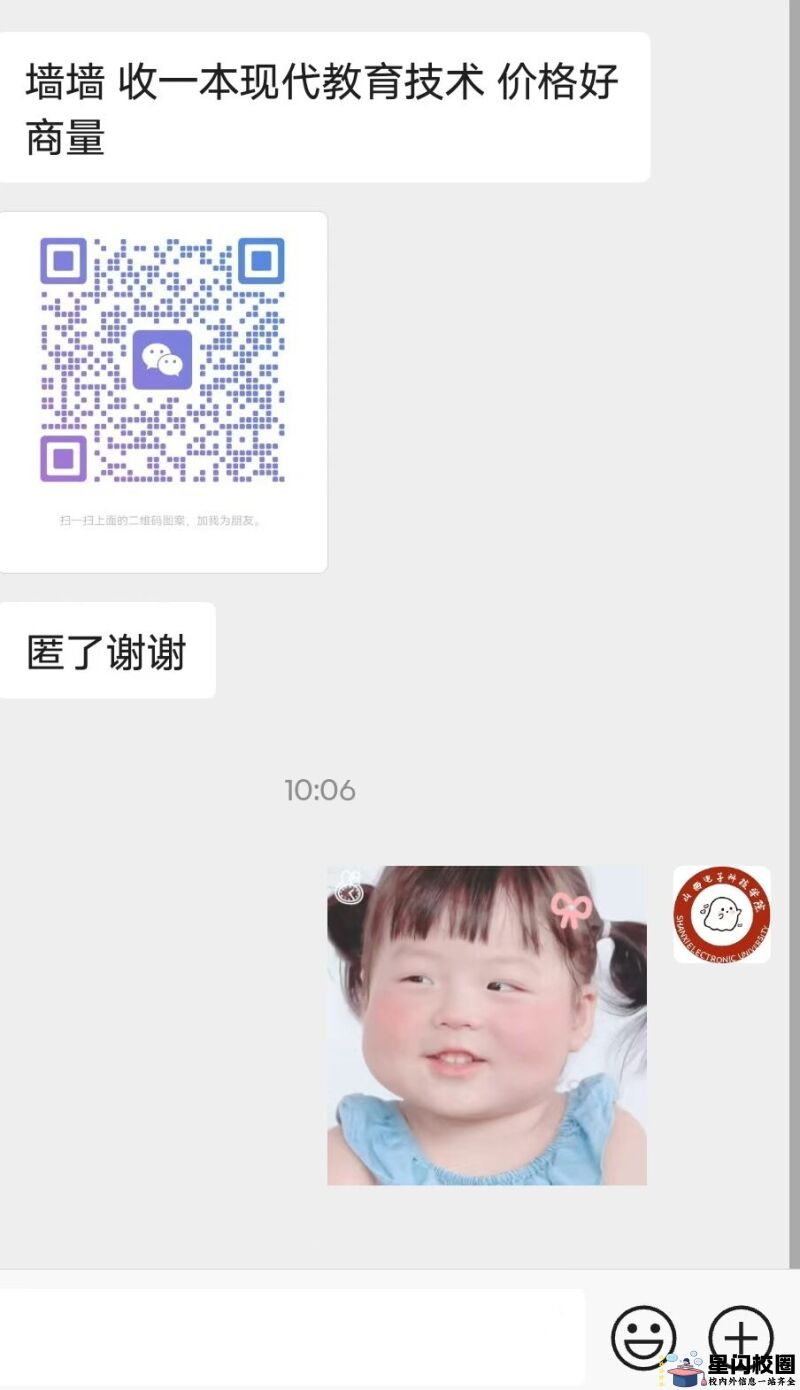Open the sent baby sticker image
Image resolution: width=800 pixels, height=1390 pixels.
pyautogui.click(x=486, y=1025)
